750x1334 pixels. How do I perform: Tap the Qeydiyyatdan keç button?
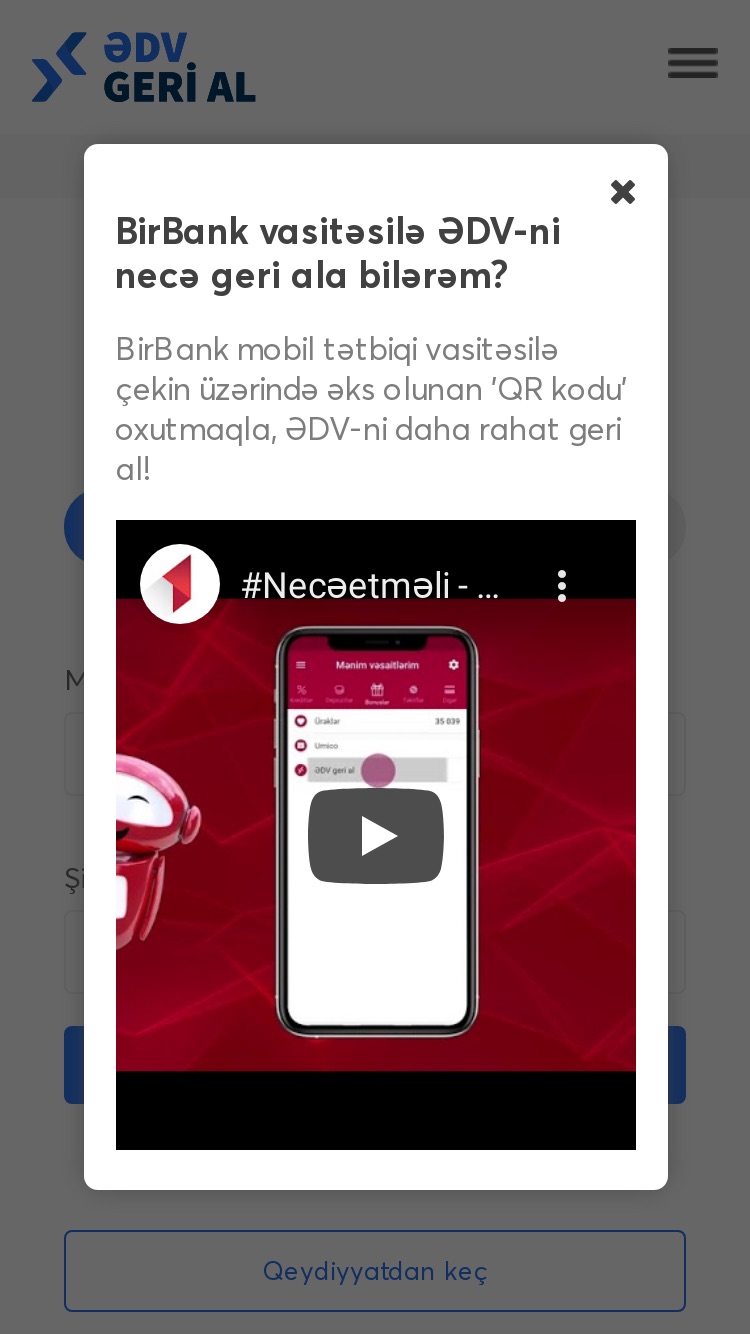[x=375, y=1271]
